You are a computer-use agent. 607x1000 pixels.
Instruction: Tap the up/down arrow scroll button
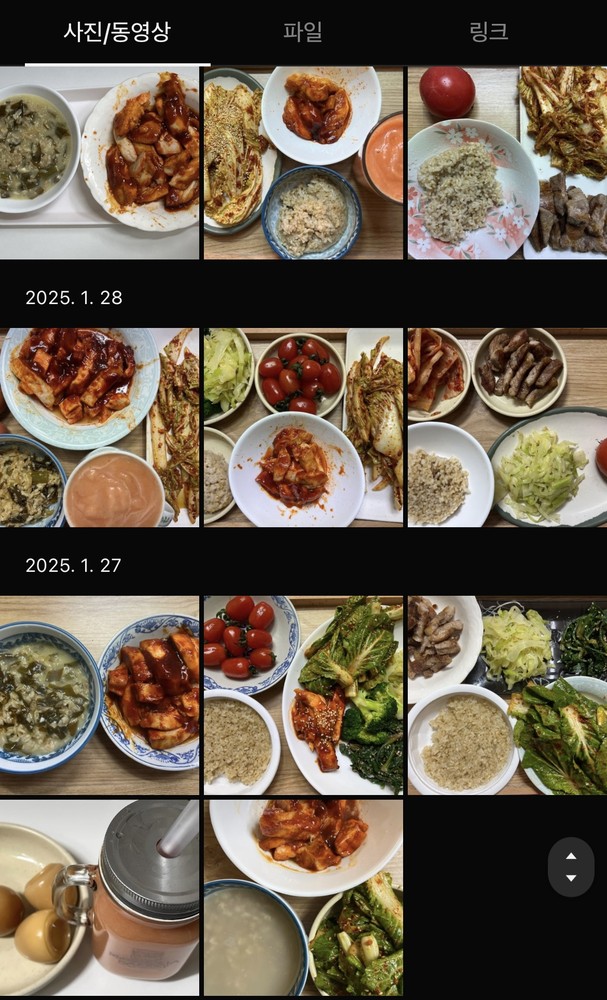click(571, 867)
